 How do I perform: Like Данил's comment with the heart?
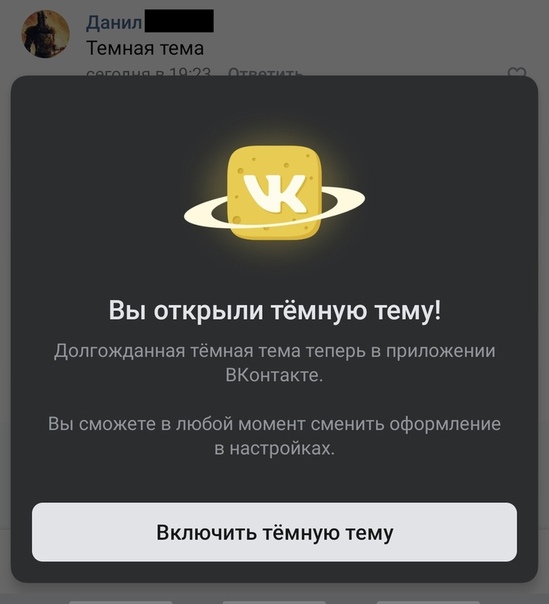coord(516,72)
